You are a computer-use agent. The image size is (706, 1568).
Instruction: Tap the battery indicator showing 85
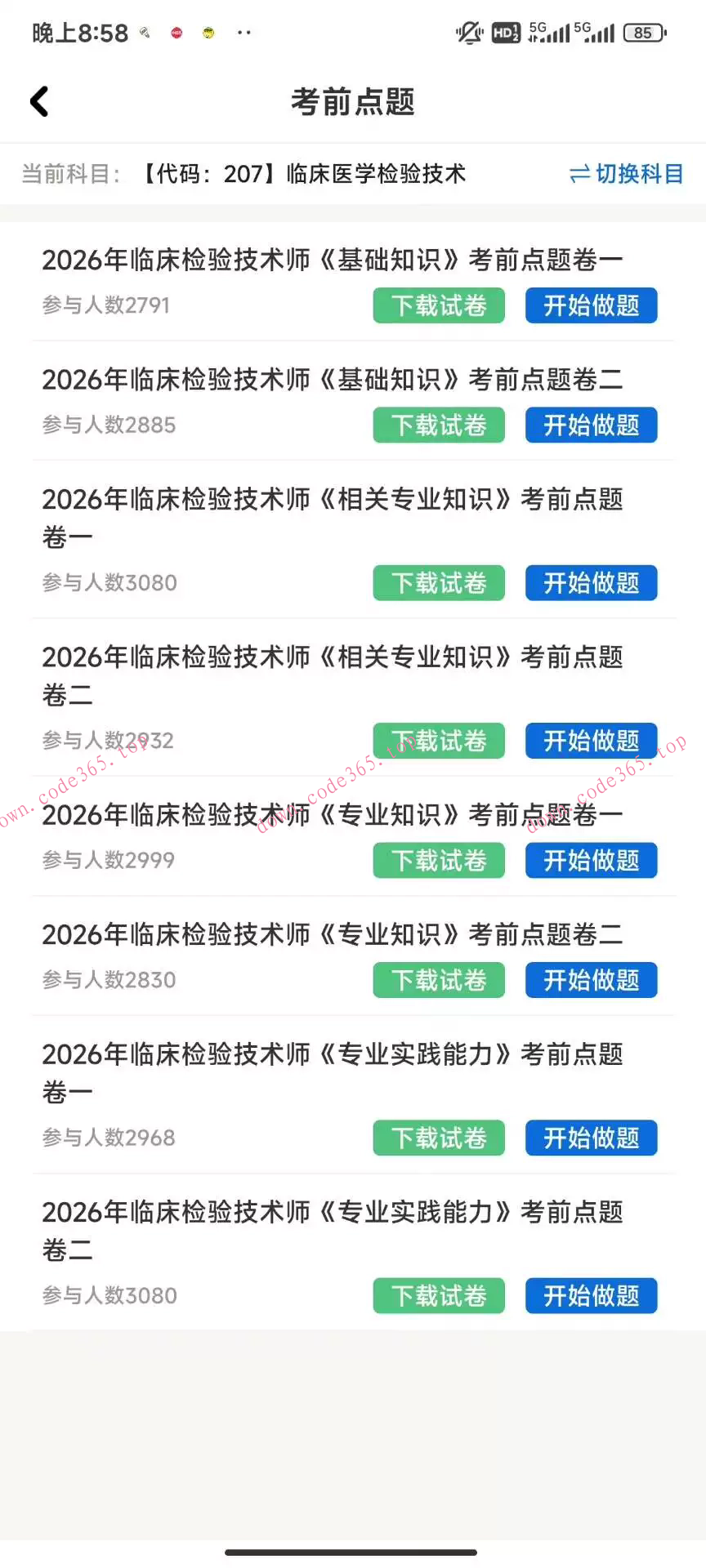pyautogui.click(x=644, y=33)
